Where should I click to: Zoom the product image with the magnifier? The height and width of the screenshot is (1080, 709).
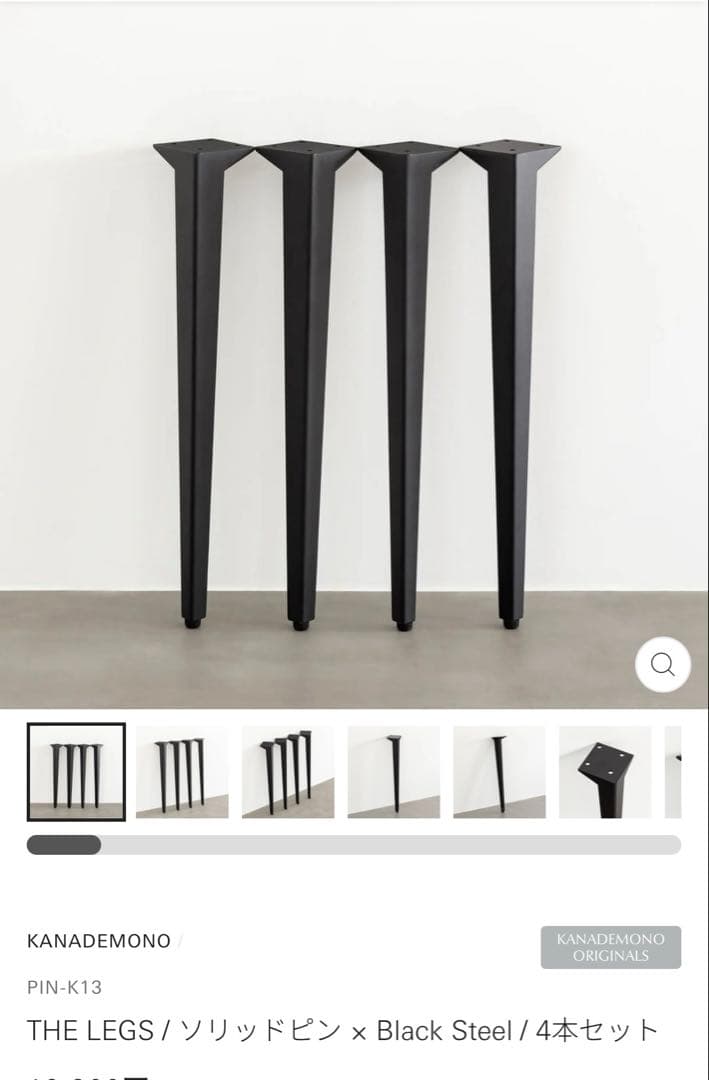point(662,664)
